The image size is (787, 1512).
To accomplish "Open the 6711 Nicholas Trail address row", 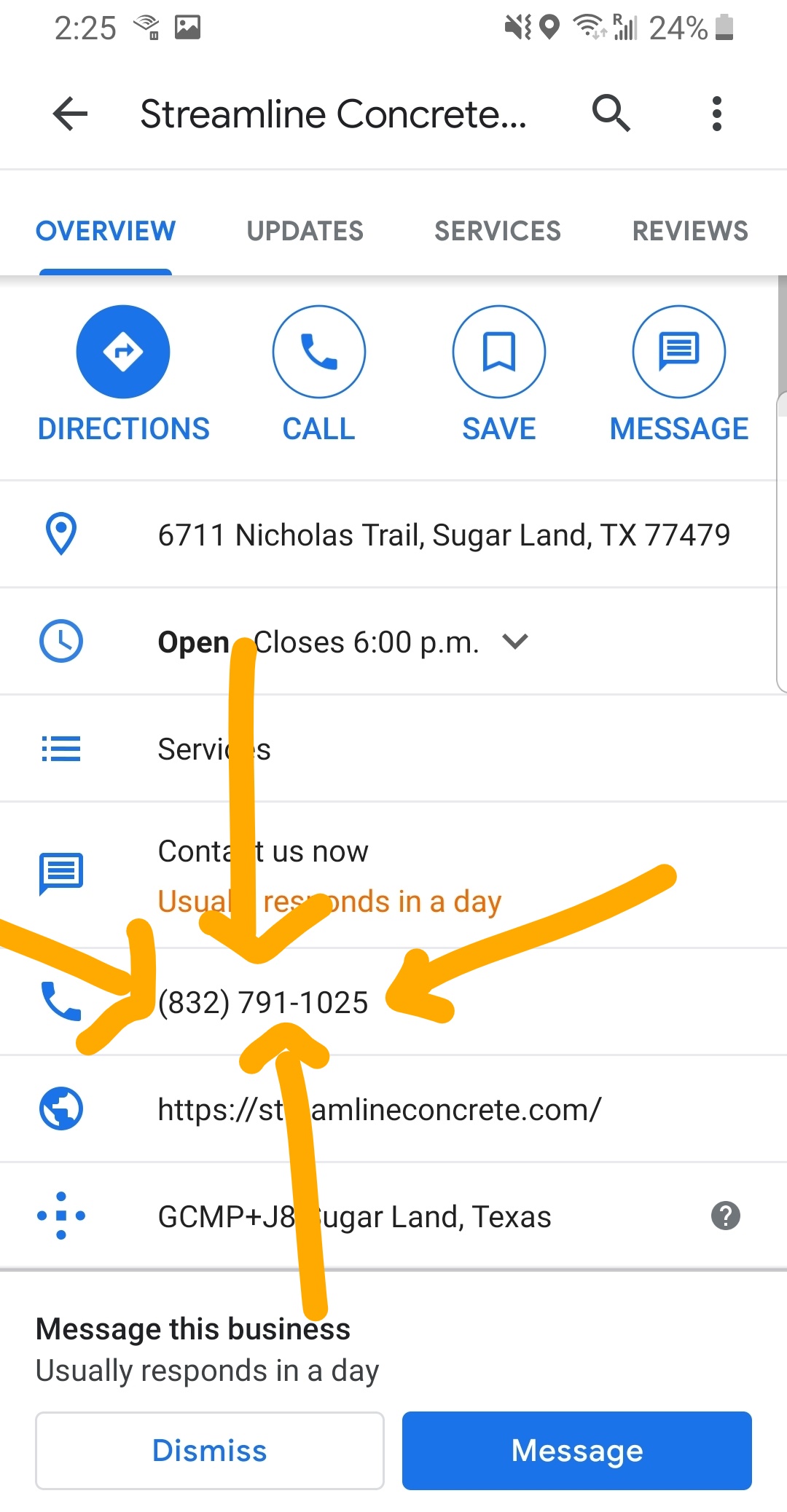I will [x=443, y=535].
